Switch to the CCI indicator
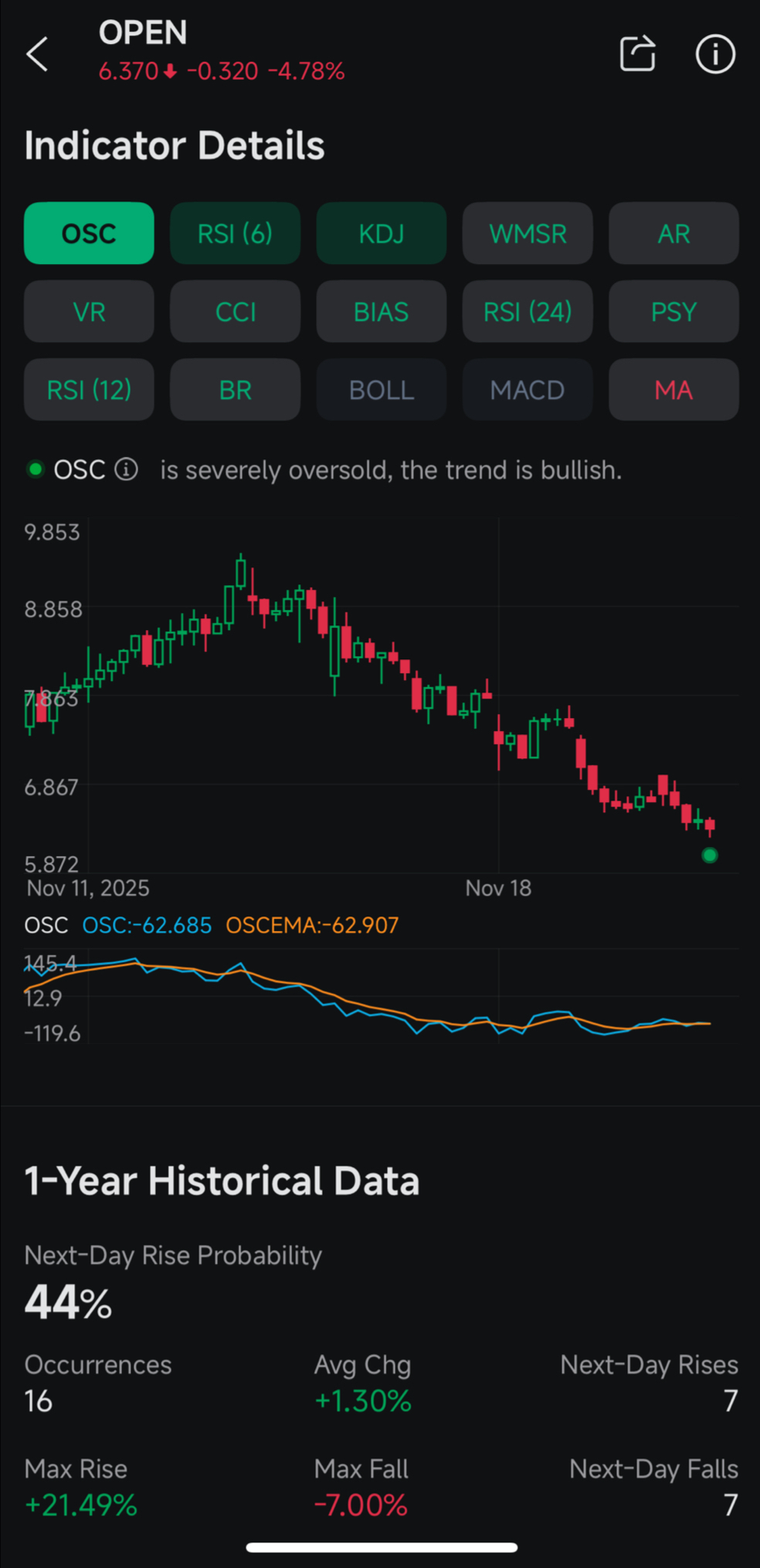 [235, 311]
